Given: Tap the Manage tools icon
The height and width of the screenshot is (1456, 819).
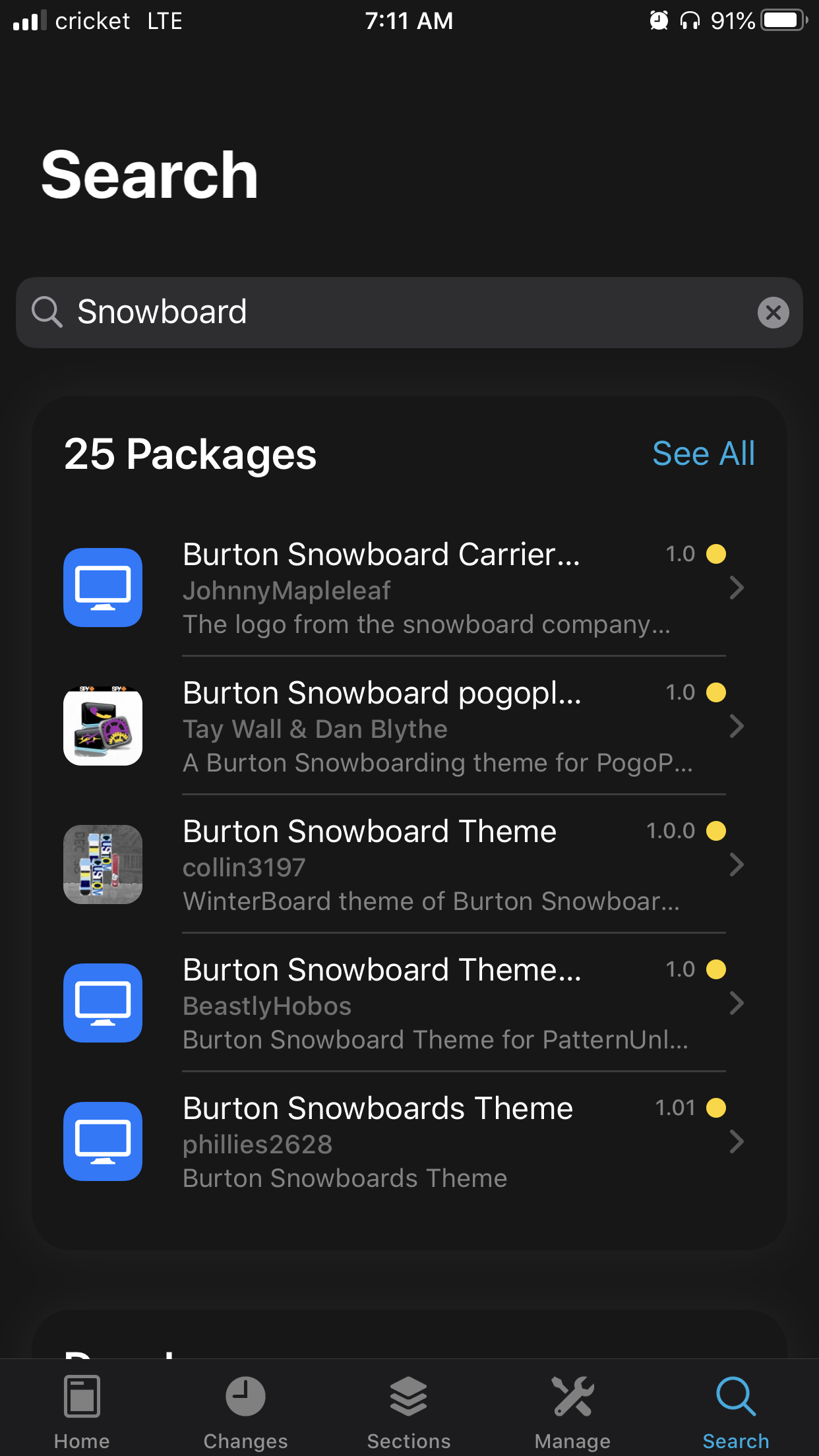Looking at the screenshot, I should (572, 1396).
